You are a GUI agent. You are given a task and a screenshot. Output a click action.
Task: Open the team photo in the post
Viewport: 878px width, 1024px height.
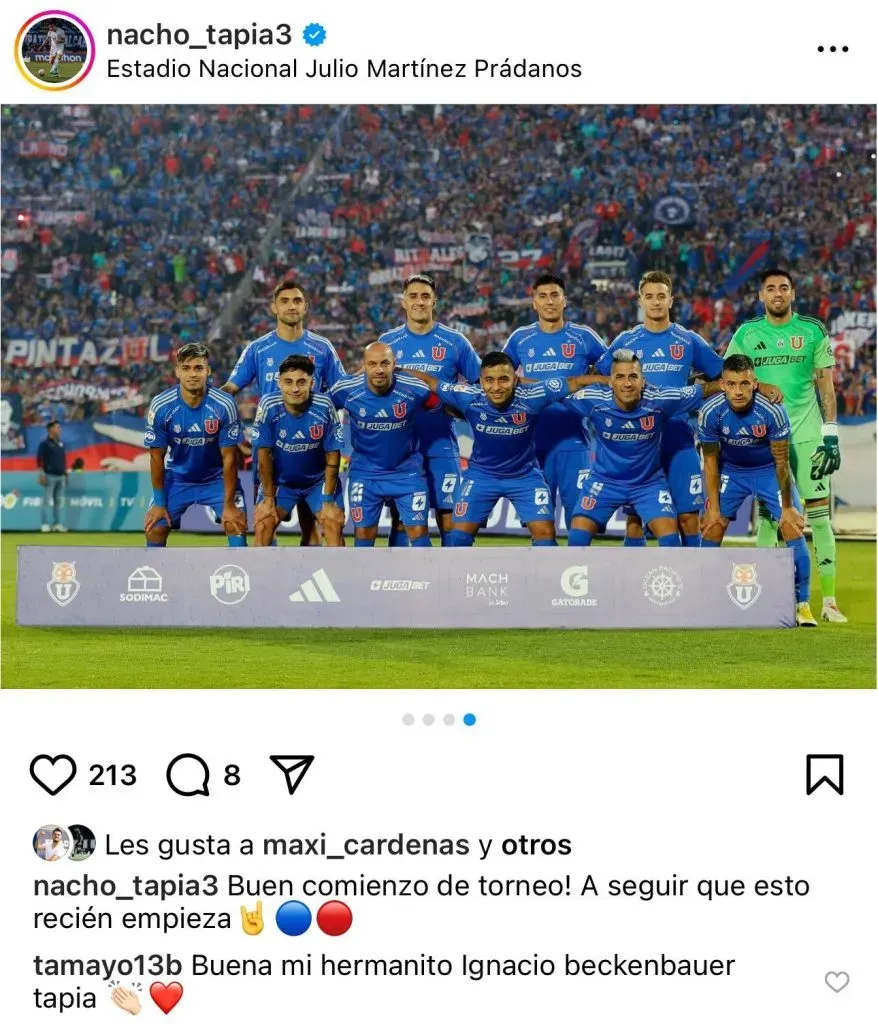point(438,396)
